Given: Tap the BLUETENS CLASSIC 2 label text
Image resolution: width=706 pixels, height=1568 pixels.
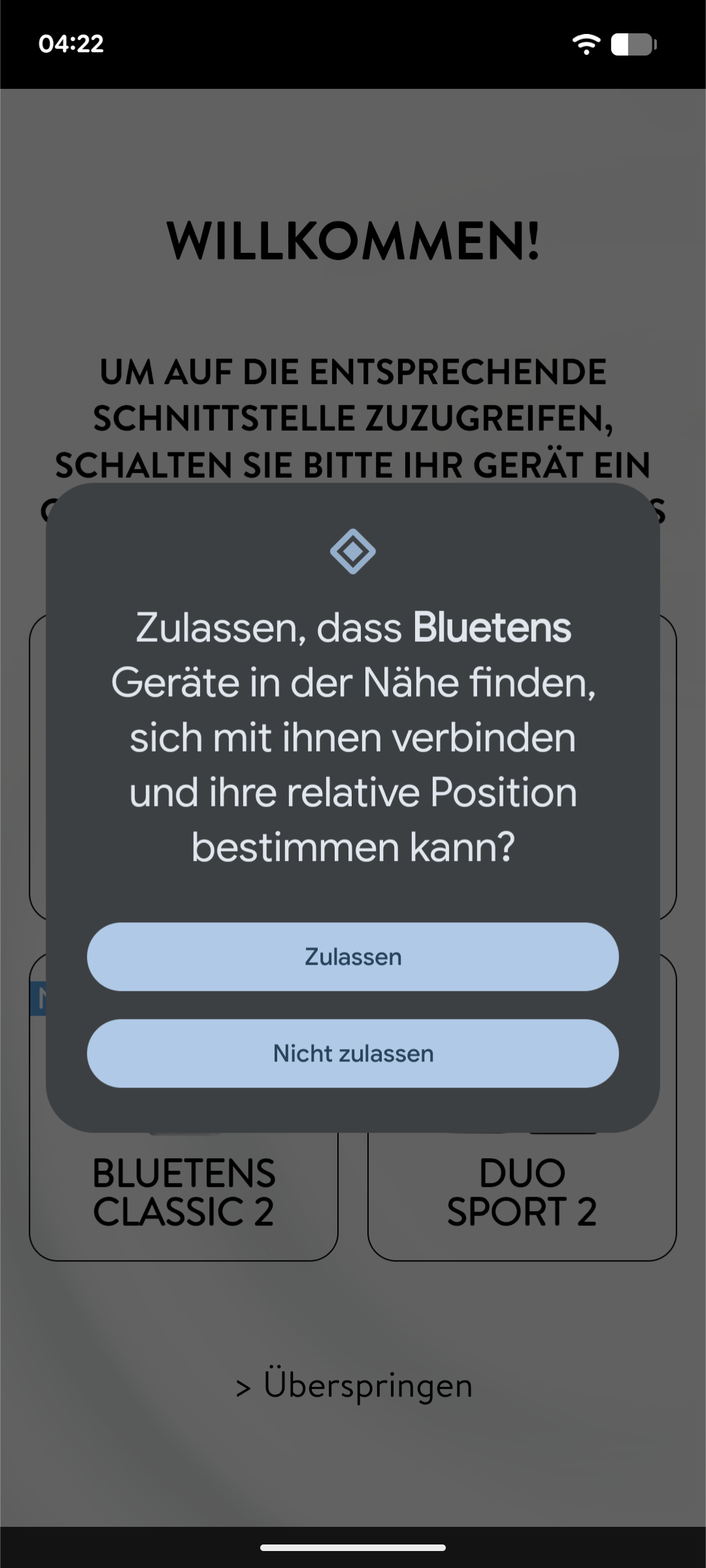Looking at the screenshot, I should [x=185, y=1191].
